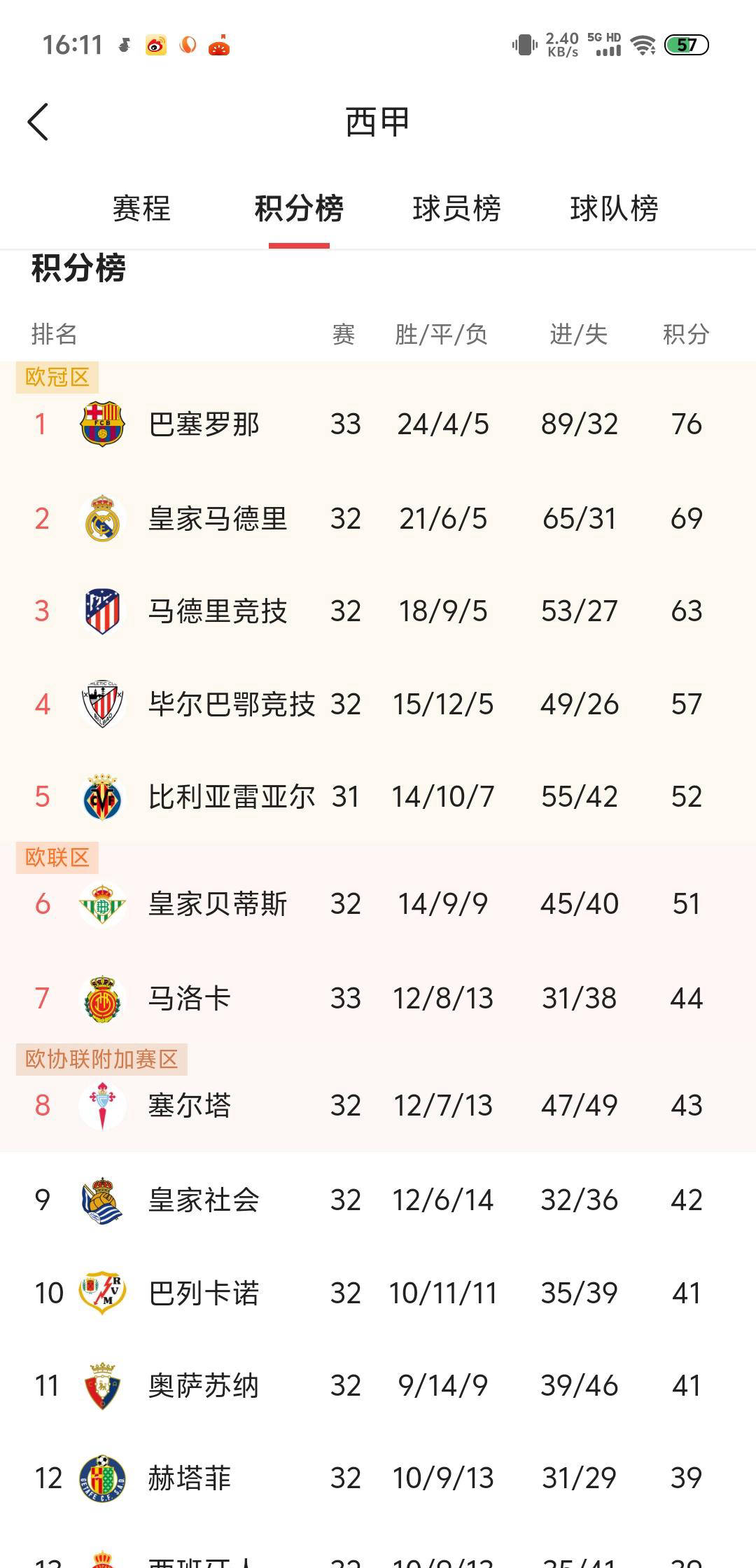The height and width of the screenshot is (1568, 756).
Task: Tap the Wi-Fi indicator in status bar
Action: (x=641, y=46)
